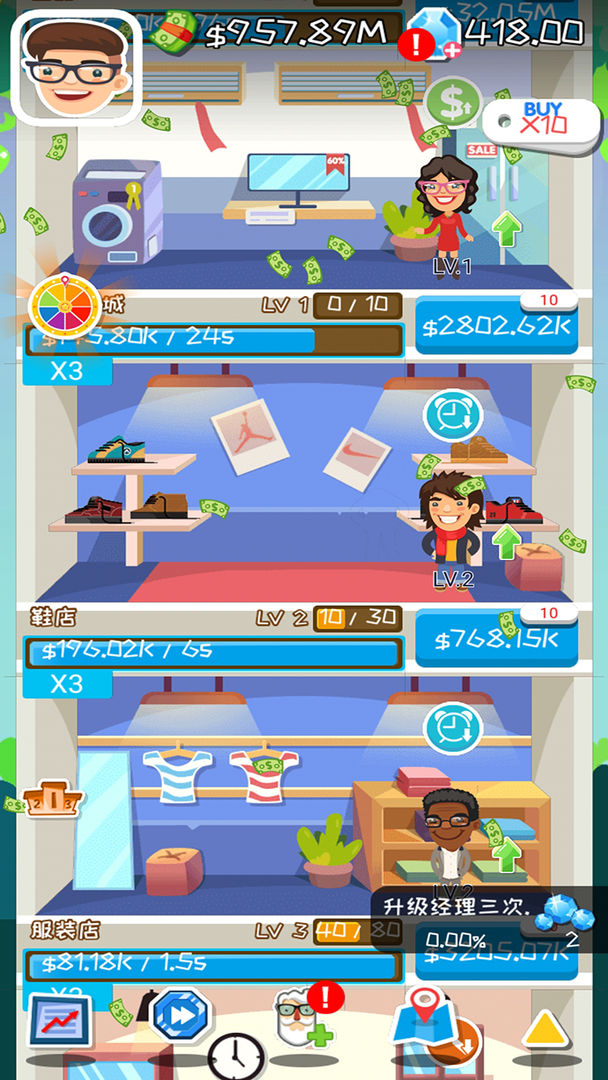
Task: Open the statistics chart panel
Action: 60,1021
